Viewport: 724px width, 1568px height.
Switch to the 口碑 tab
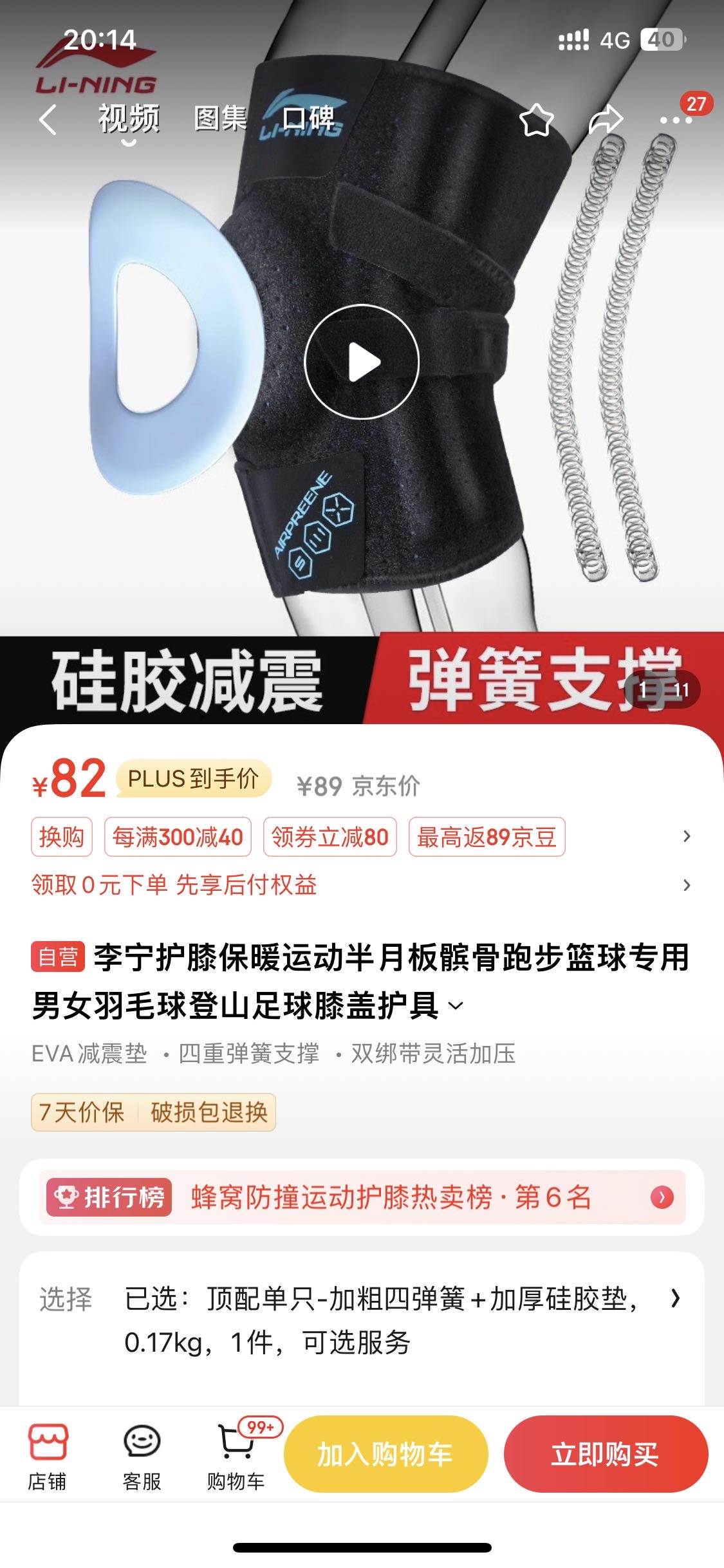pos(308,118)
